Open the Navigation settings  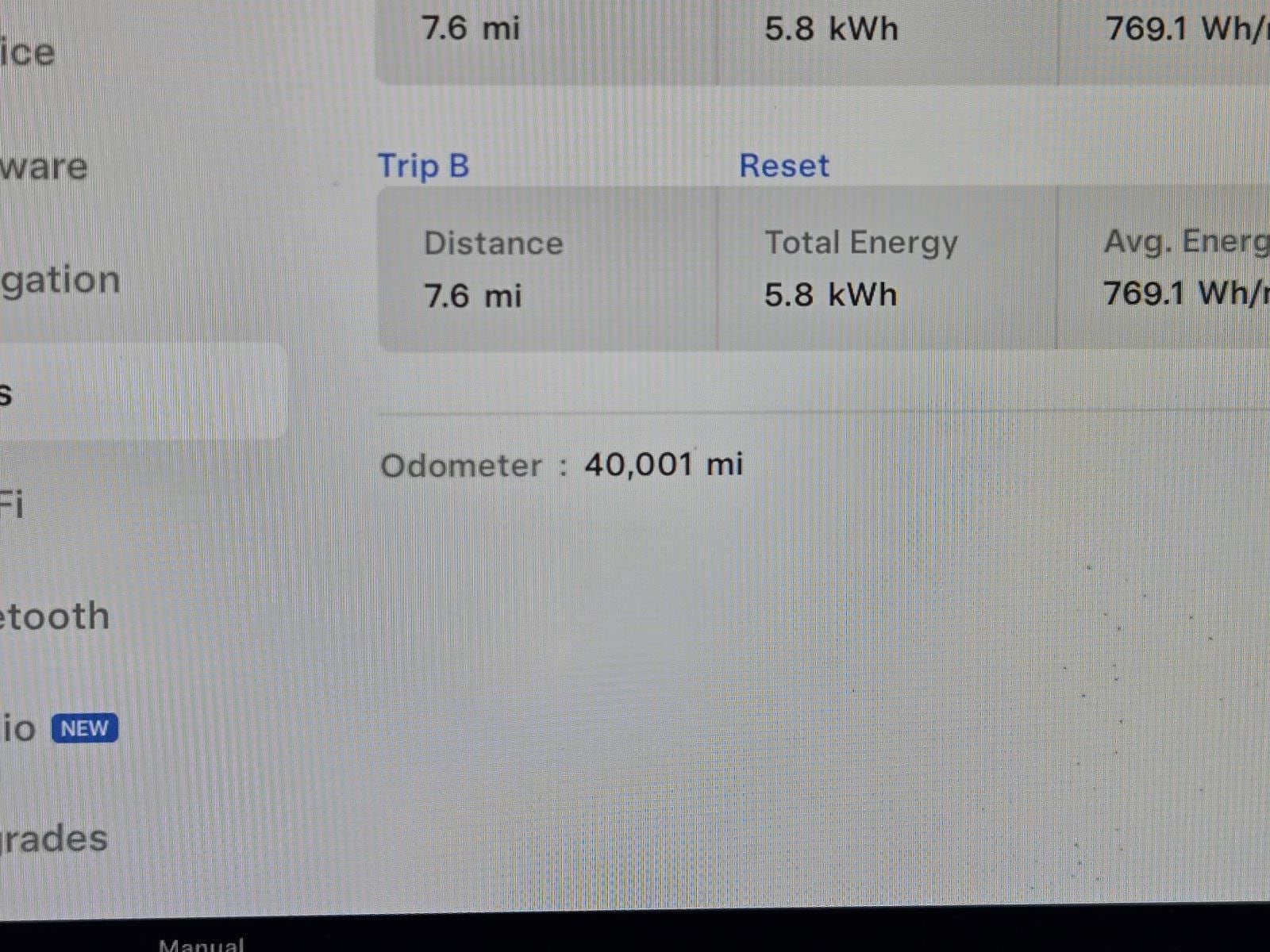click(60, 280)
